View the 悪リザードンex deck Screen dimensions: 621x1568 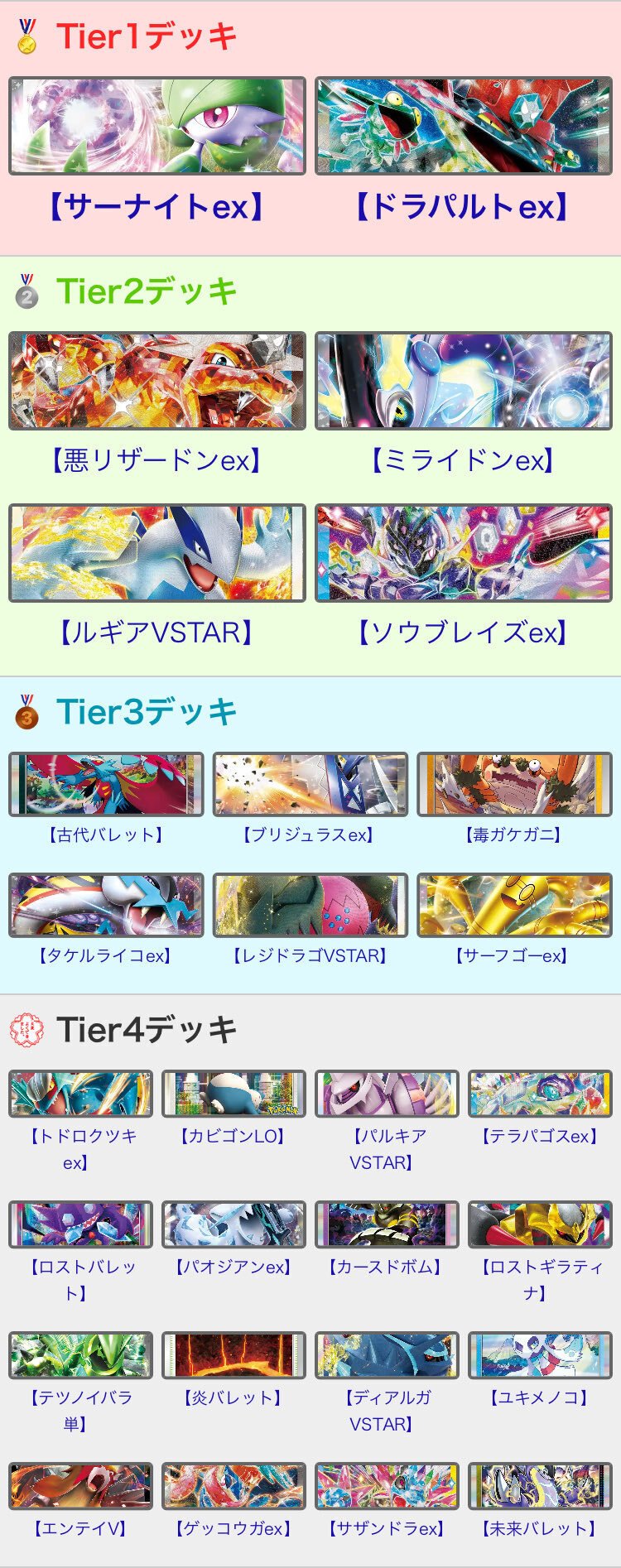click(x=157, y=381)
